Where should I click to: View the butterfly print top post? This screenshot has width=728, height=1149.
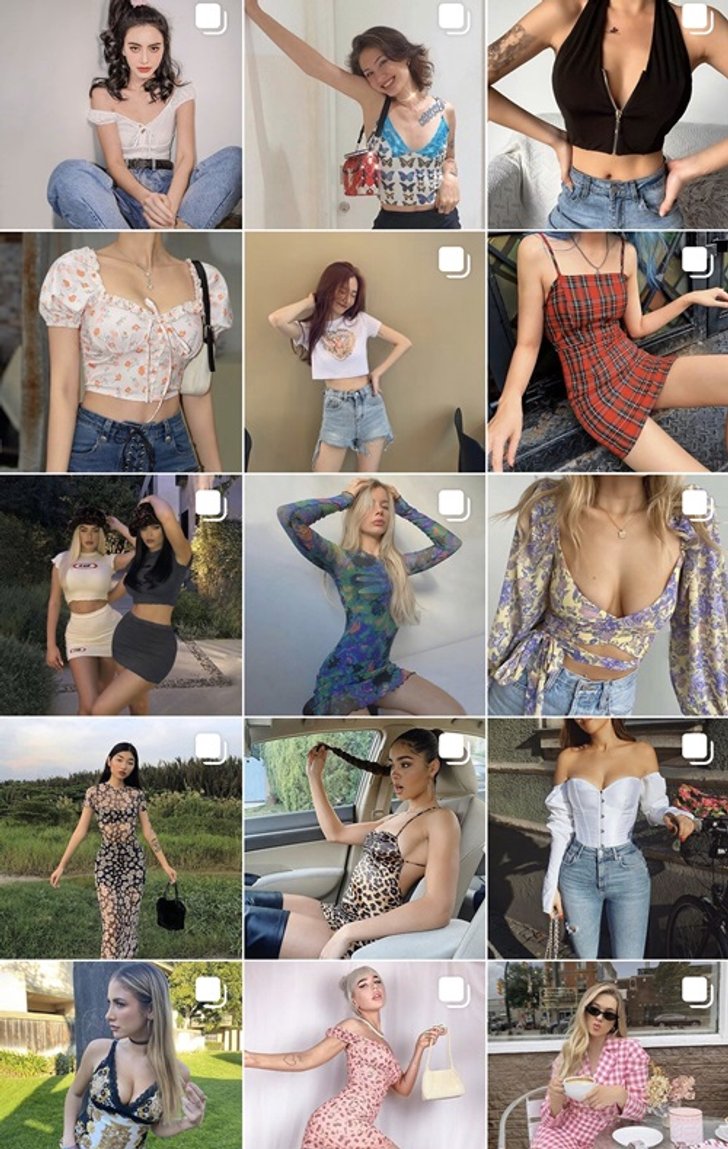[363, 115]
